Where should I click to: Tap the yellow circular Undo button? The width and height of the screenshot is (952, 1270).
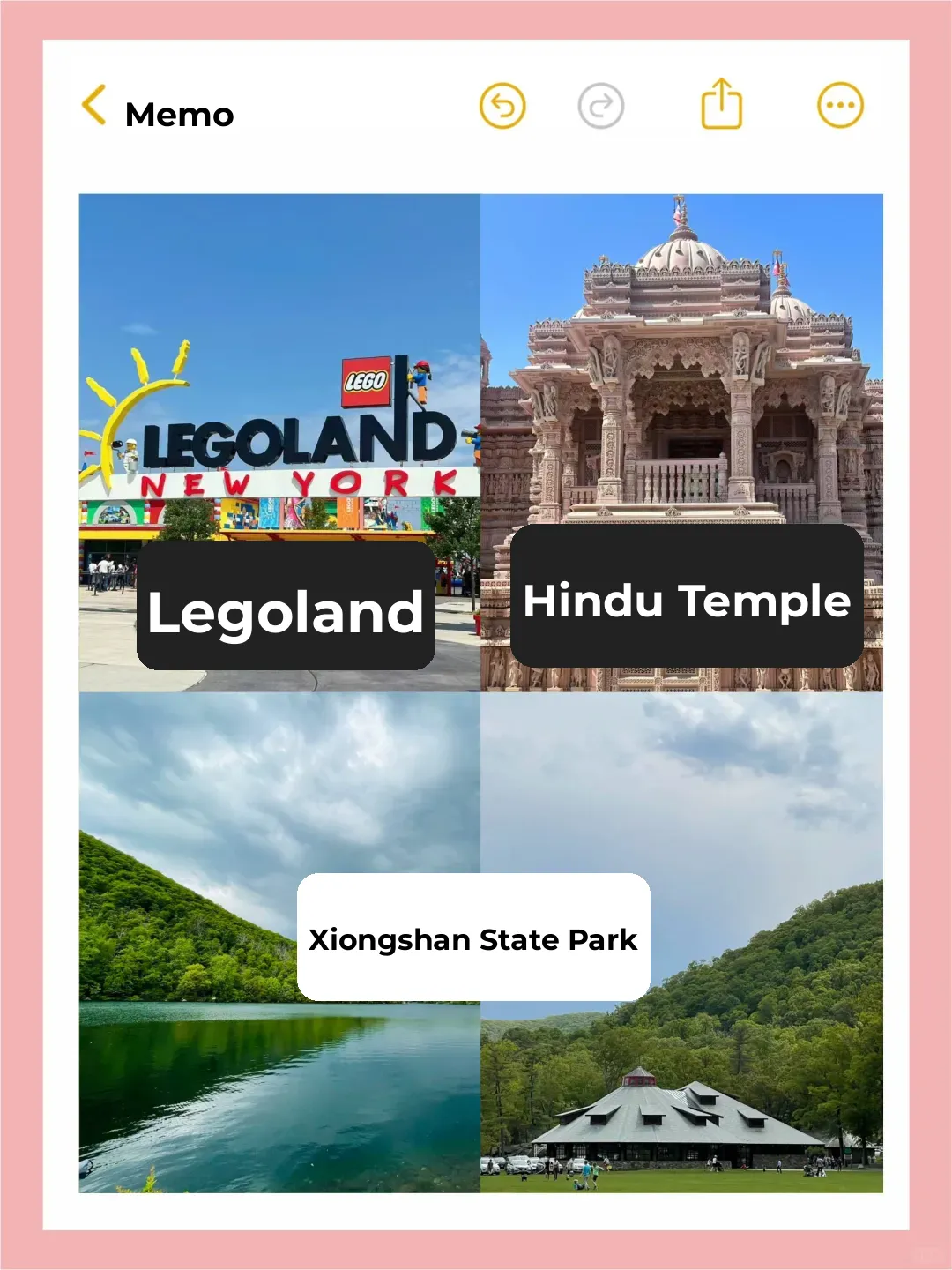point(502,104)
